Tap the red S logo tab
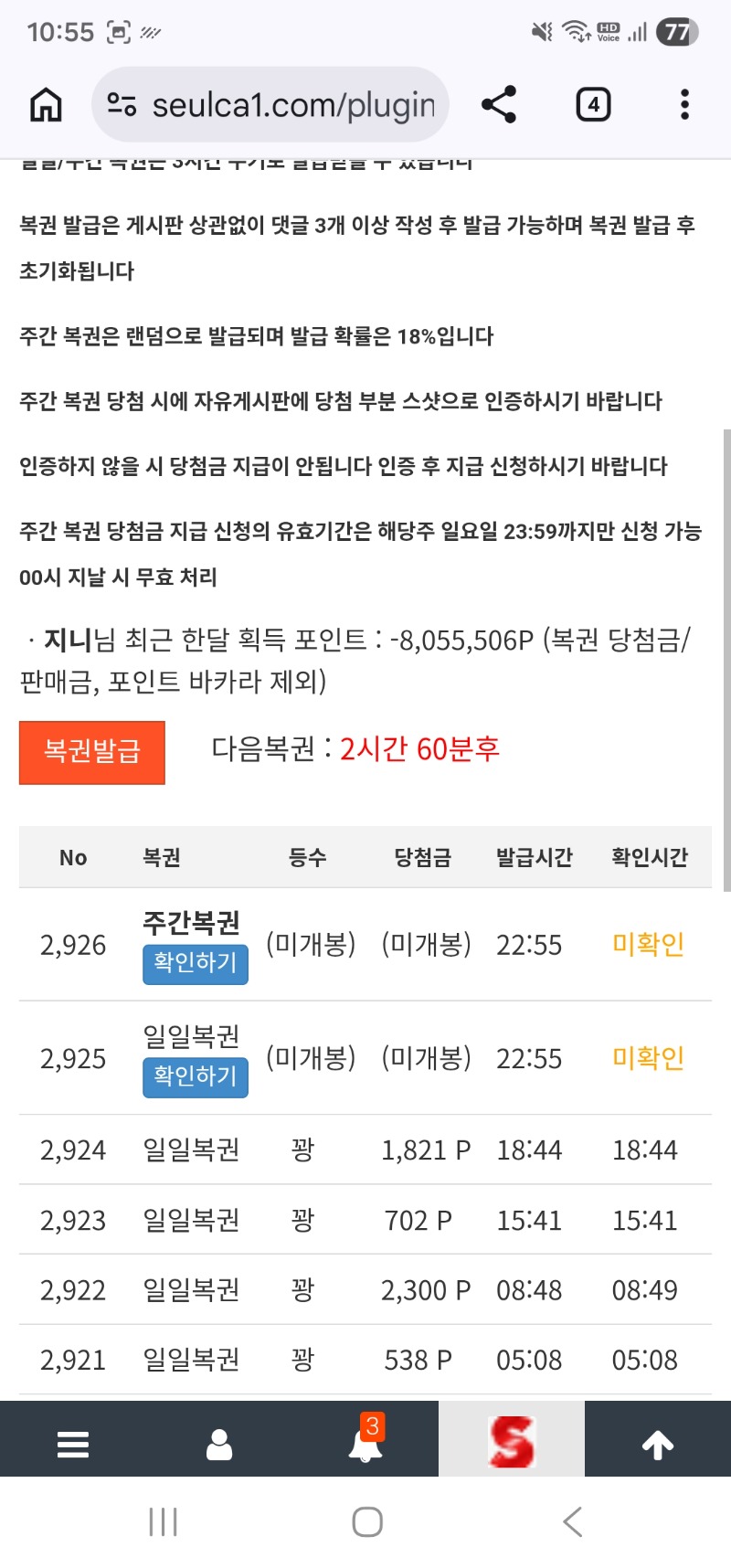 click(x=511, y=1442)
